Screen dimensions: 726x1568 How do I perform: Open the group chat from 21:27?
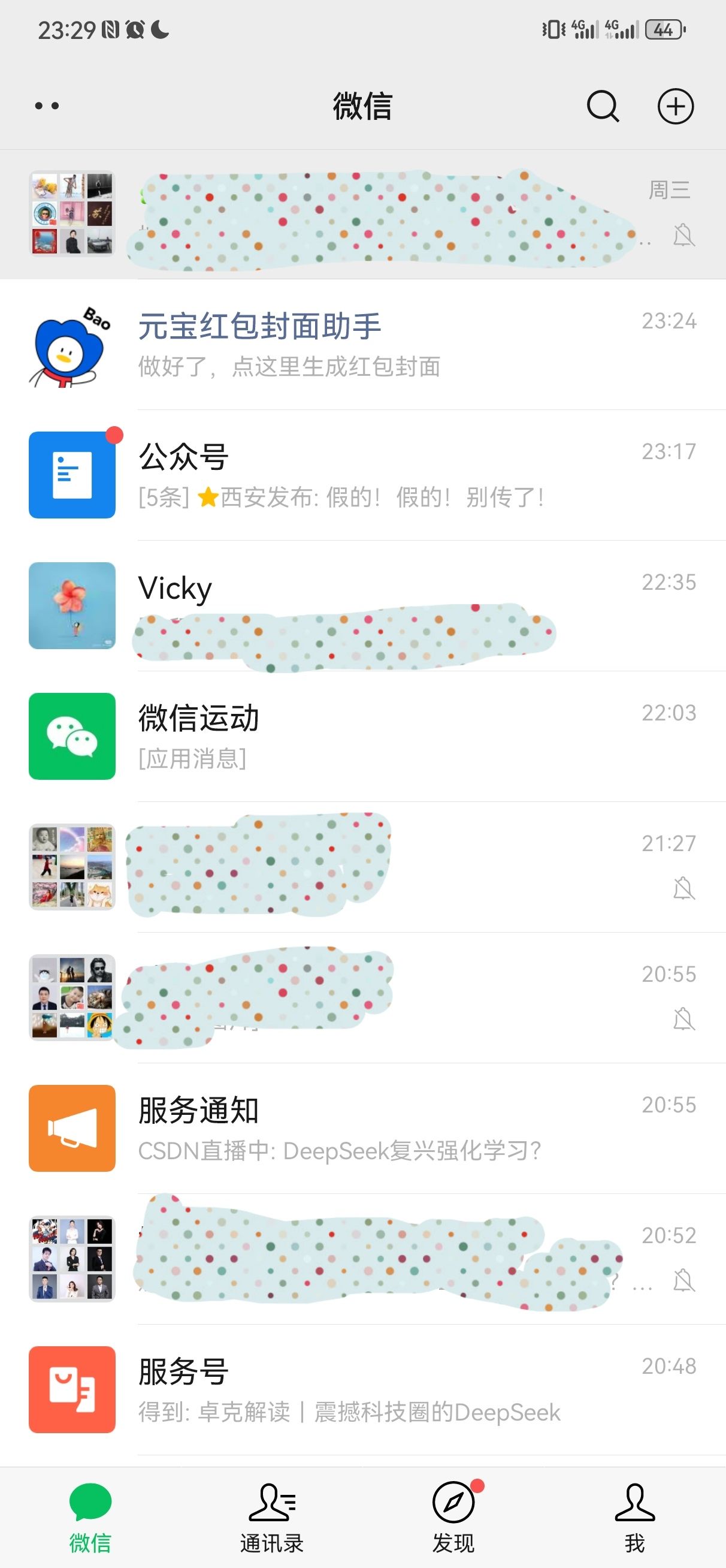[362, 867]
